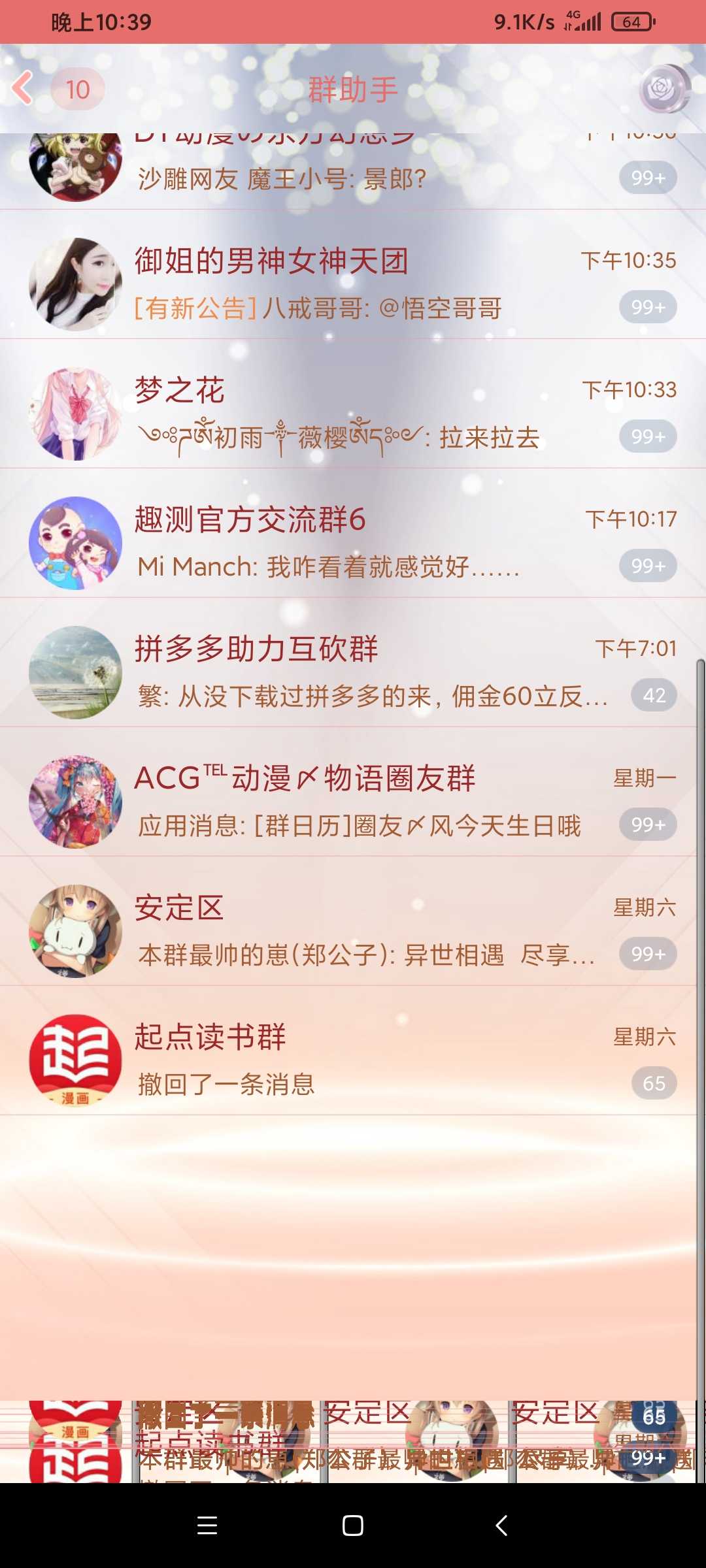Image resolution: width=706 pixels, height=1568 pixels.
Task: Go back using the top-left arrow
Action: (x=23, y=88)
